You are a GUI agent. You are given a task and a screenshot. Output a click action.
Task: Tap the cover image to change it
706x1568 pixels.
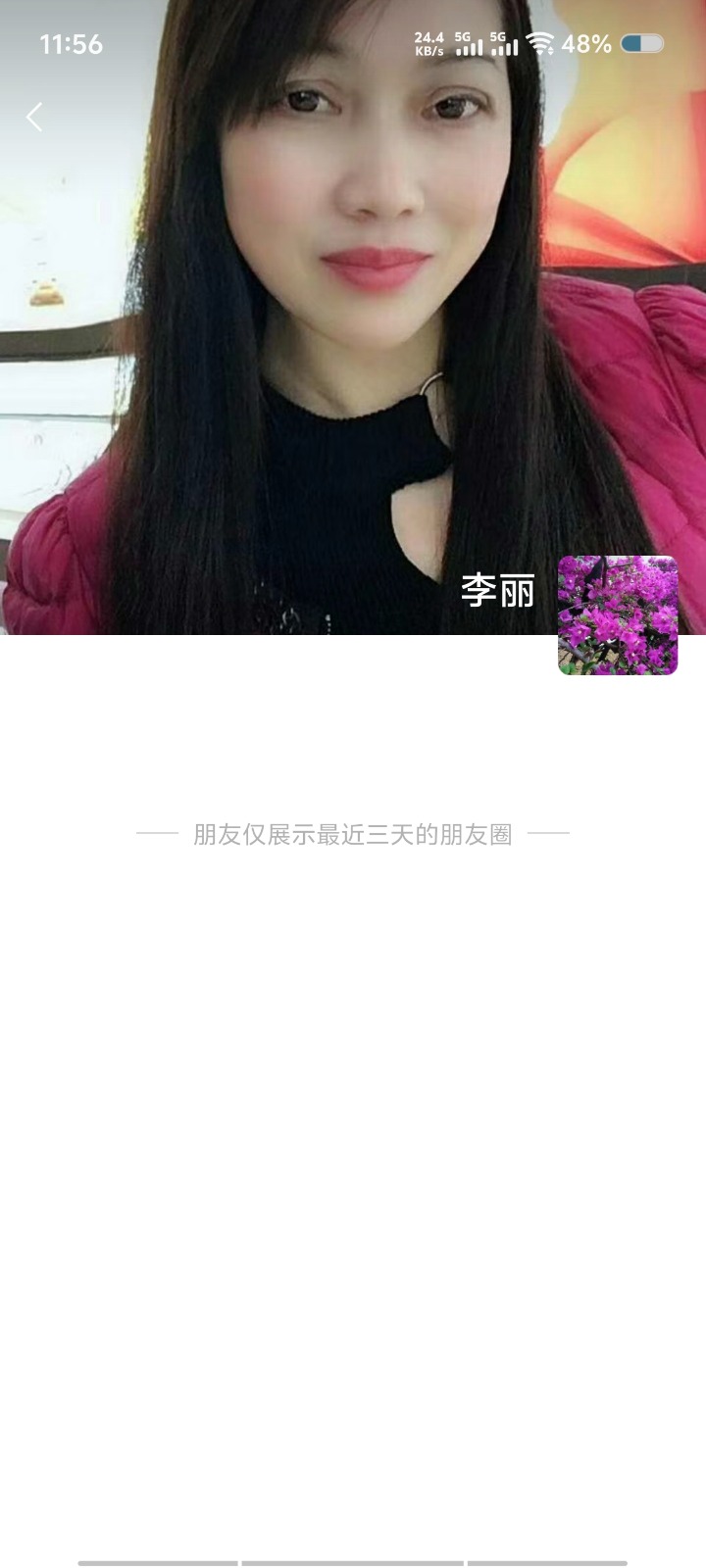coord(353,323)
